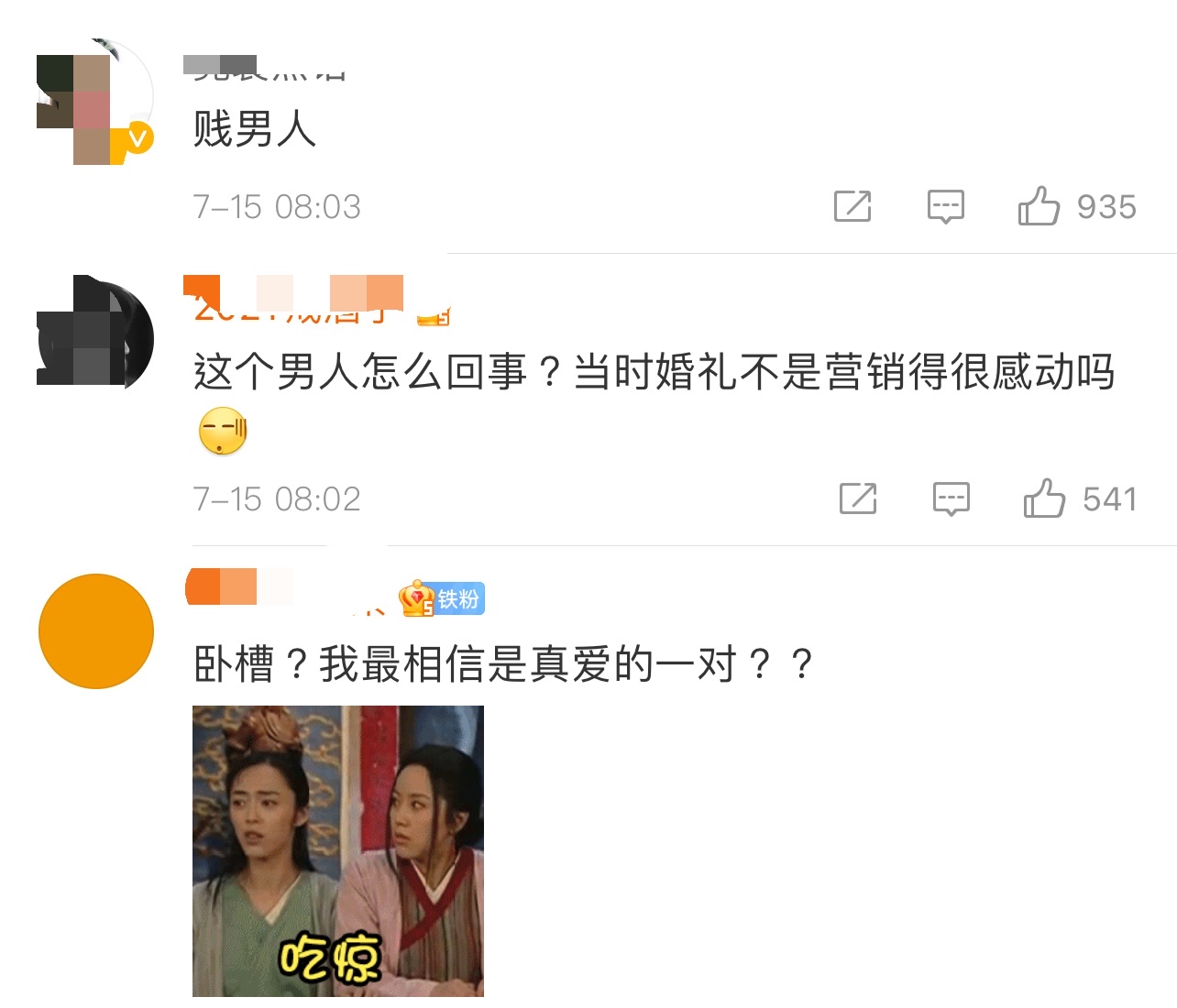Repost the "贱男人" comment
This screenshot has width=1177, height=1008.
point(852,206)
